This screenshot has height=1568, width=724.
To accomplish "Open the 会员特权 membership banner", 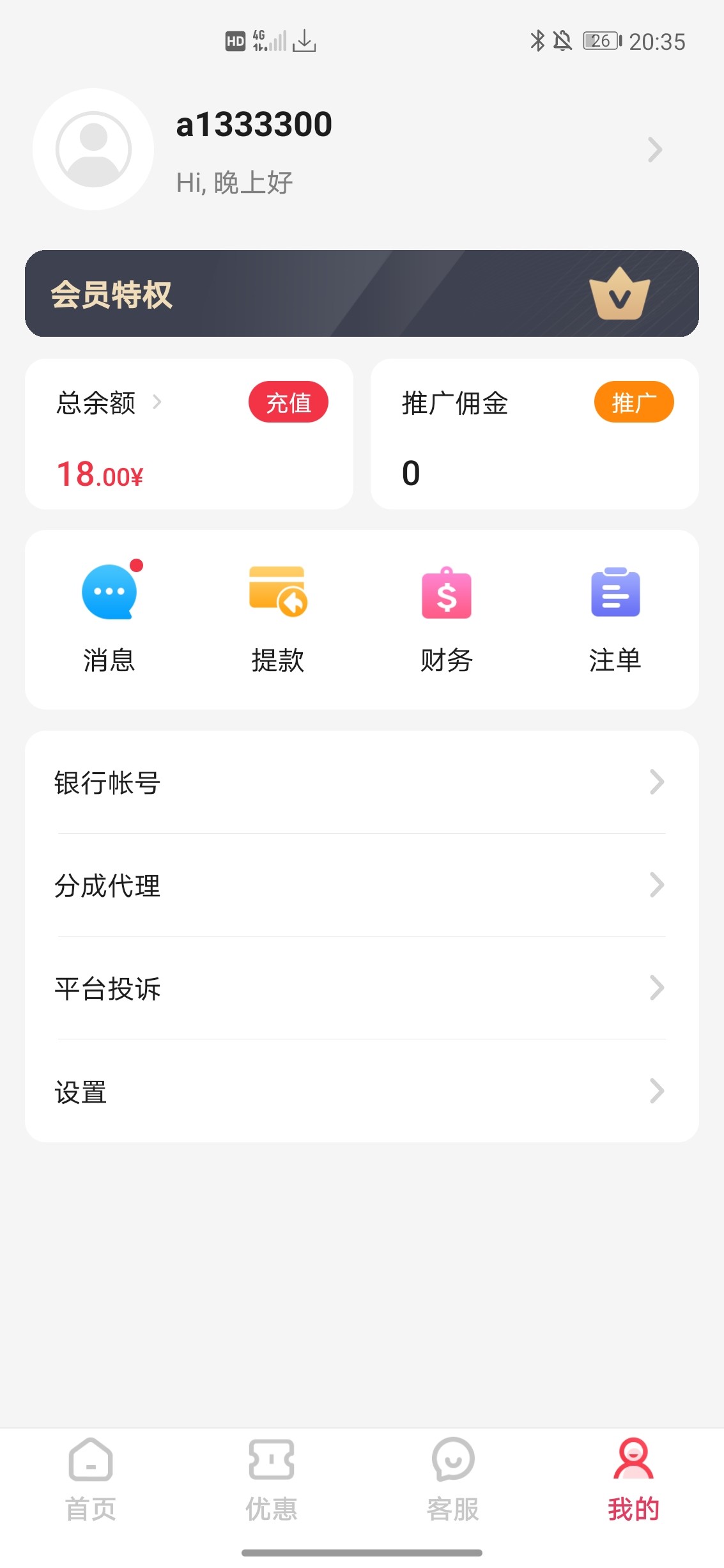I will pyautogui.click(x=362, y=293).
